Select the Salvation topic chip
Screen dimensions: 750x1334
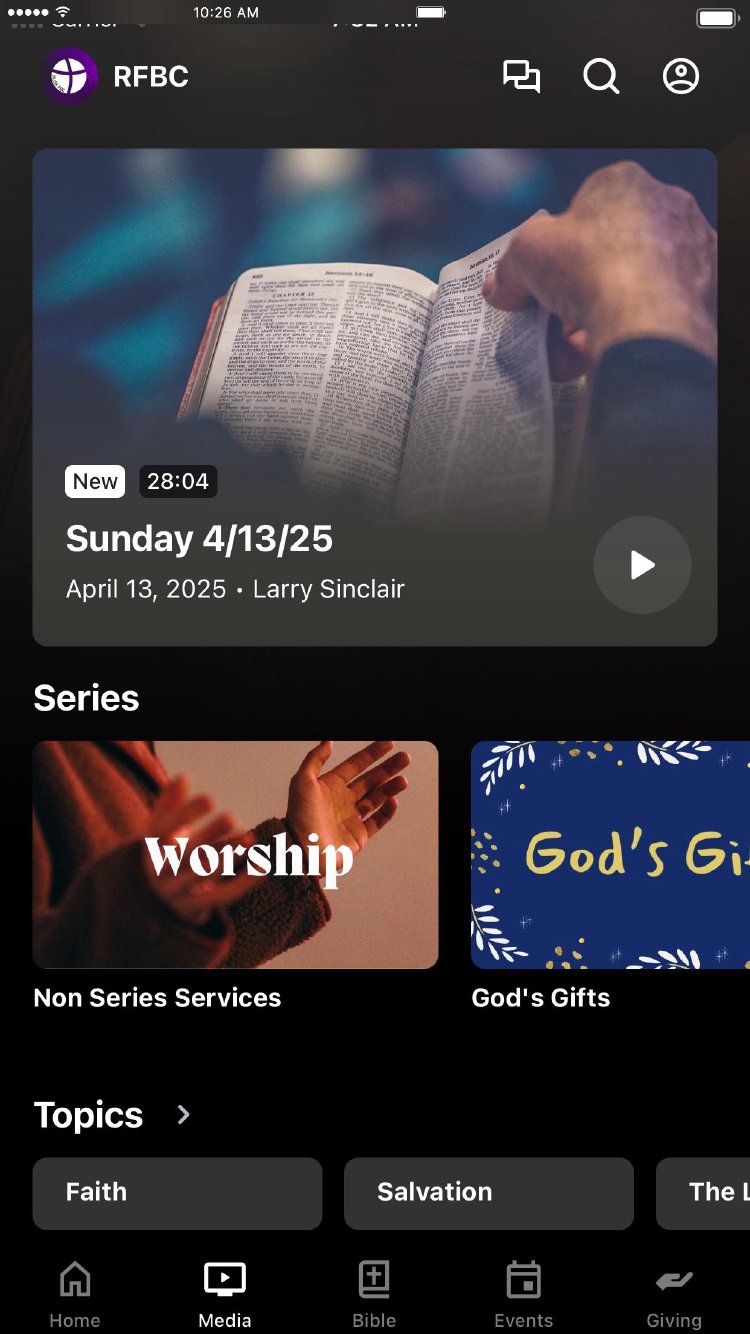(x=488, y=1193)
